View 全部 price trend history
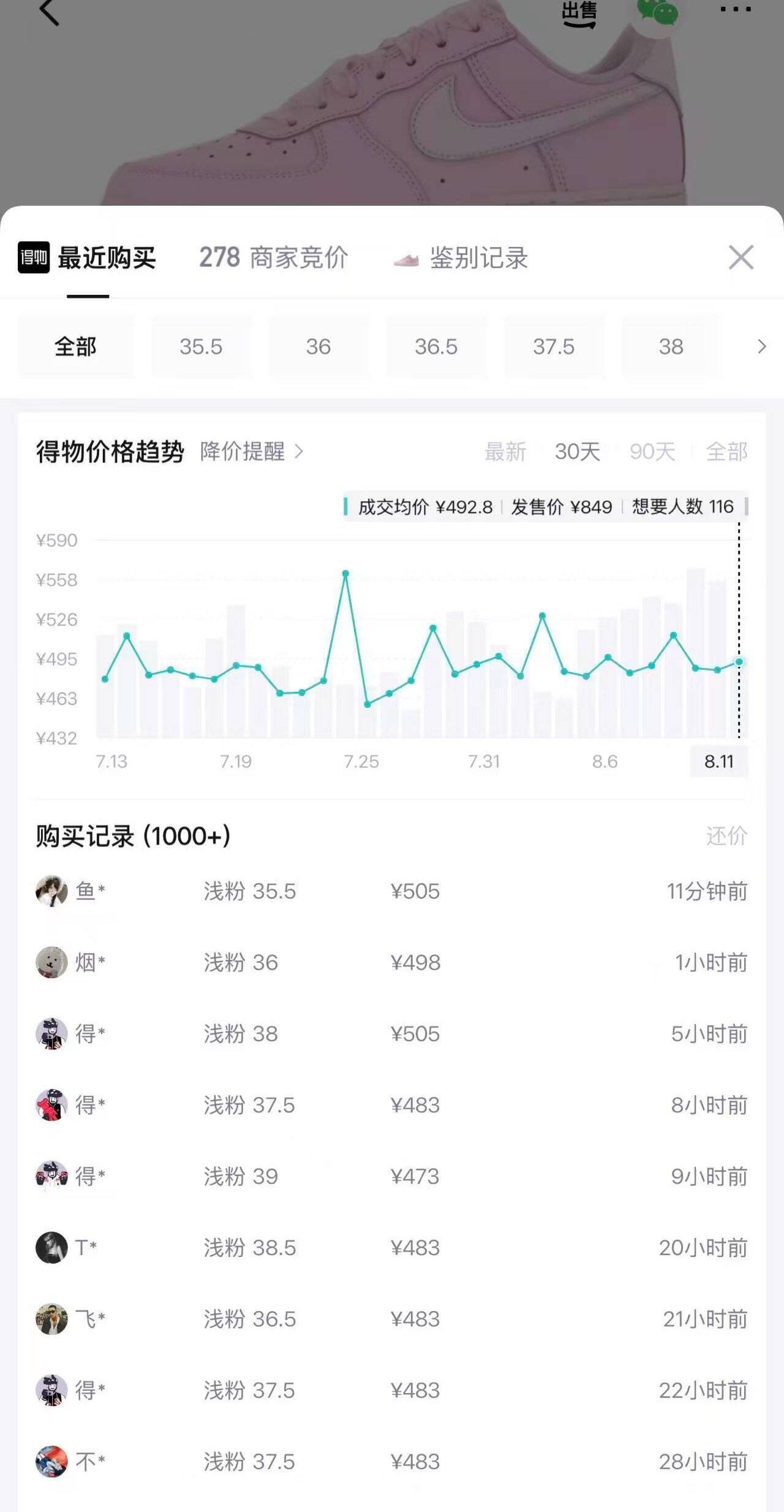 [726, 452]
